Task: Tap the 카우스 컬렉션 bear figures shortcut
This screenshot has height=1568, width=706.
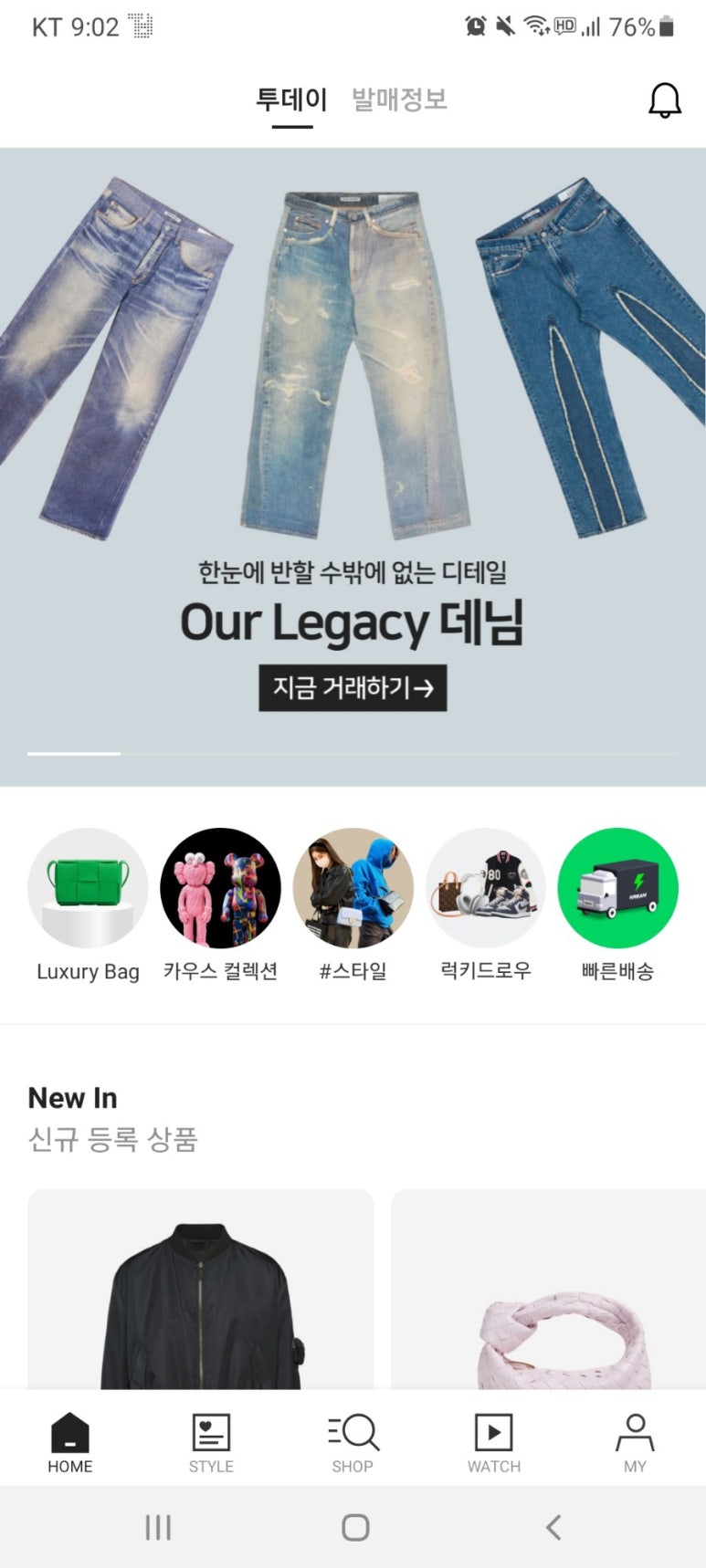Action: point(219,886)
